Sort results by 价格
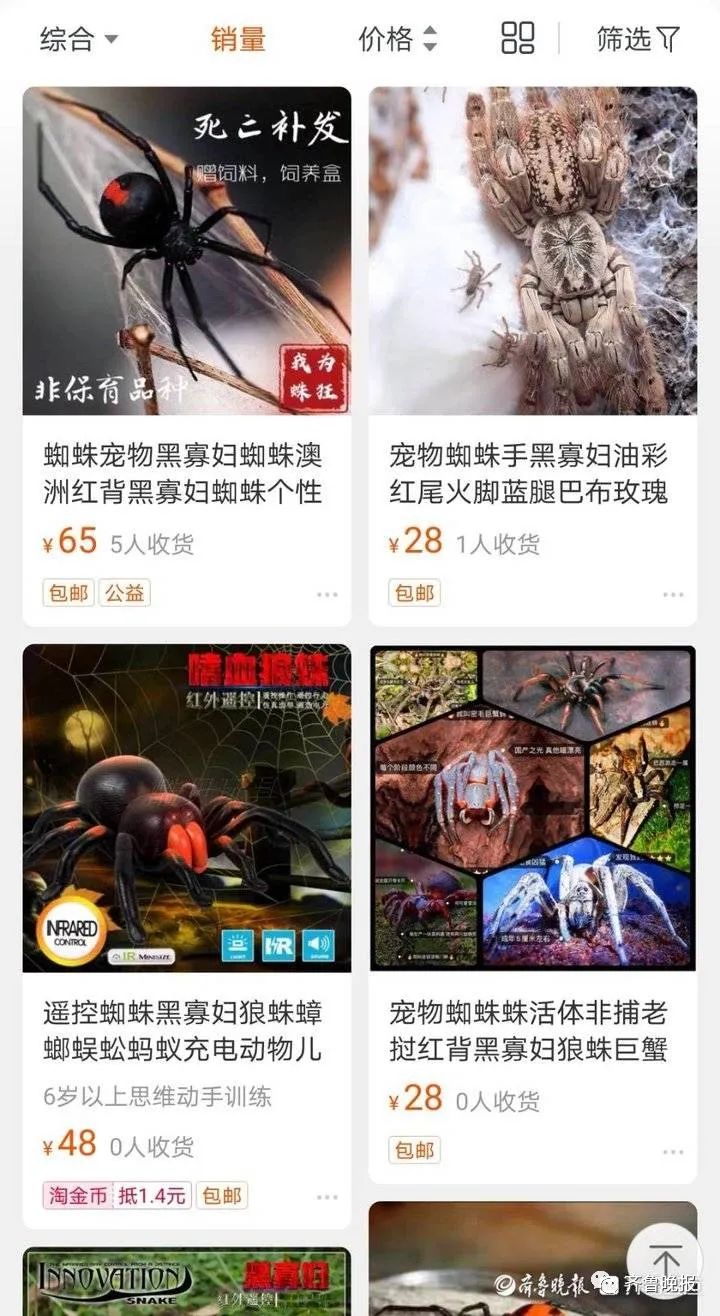The width and height of the screenshot is (720, 1316). [397, 40]
